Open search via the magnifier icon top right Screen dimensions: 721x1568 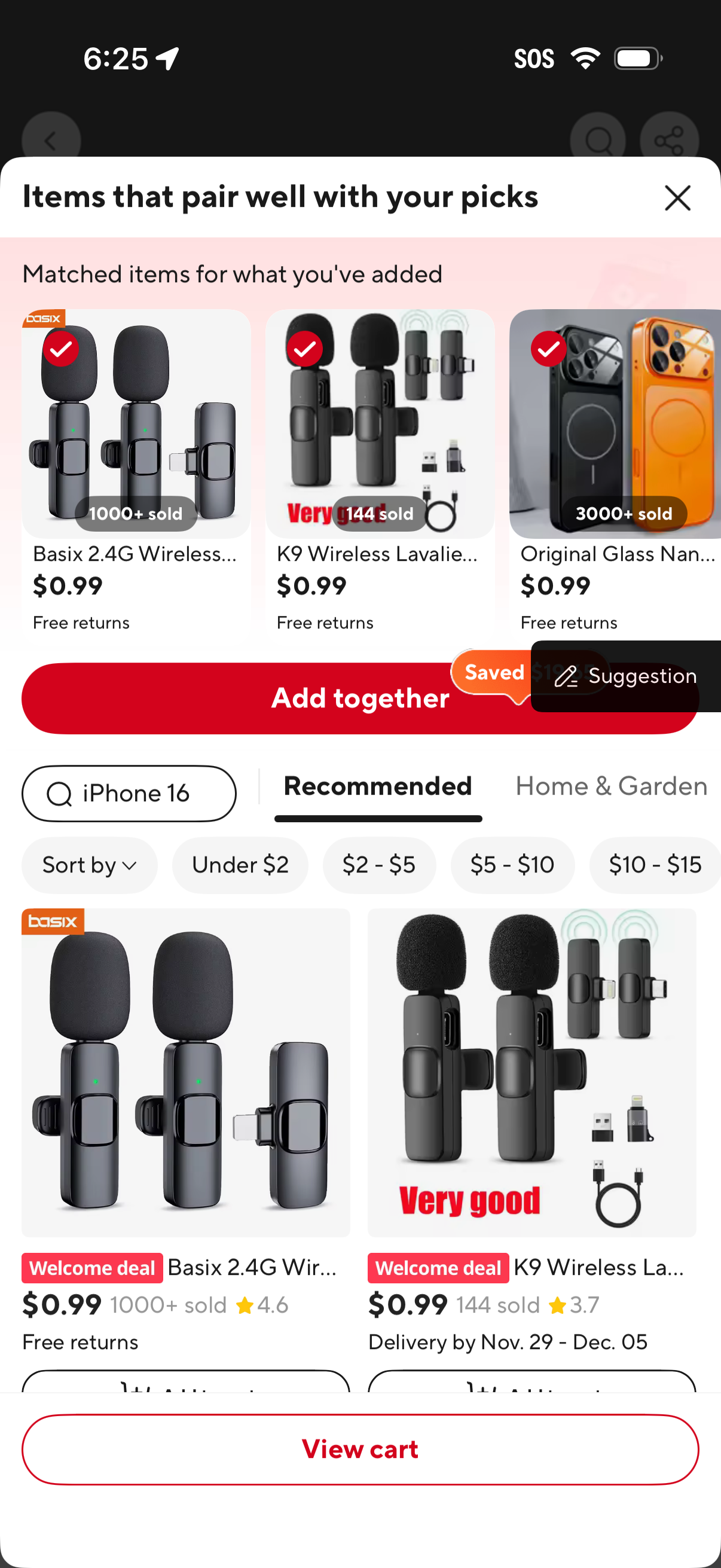598,140
